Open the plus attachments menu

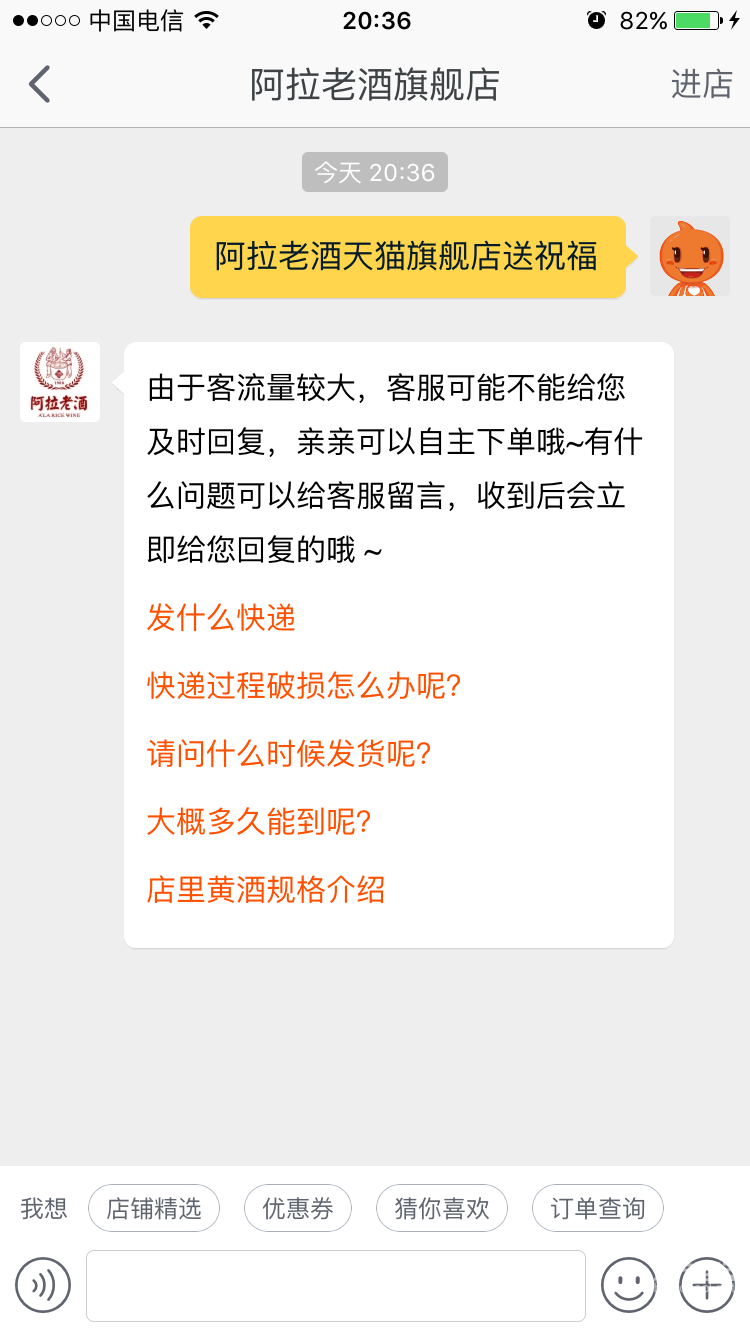click(707, 1285)
